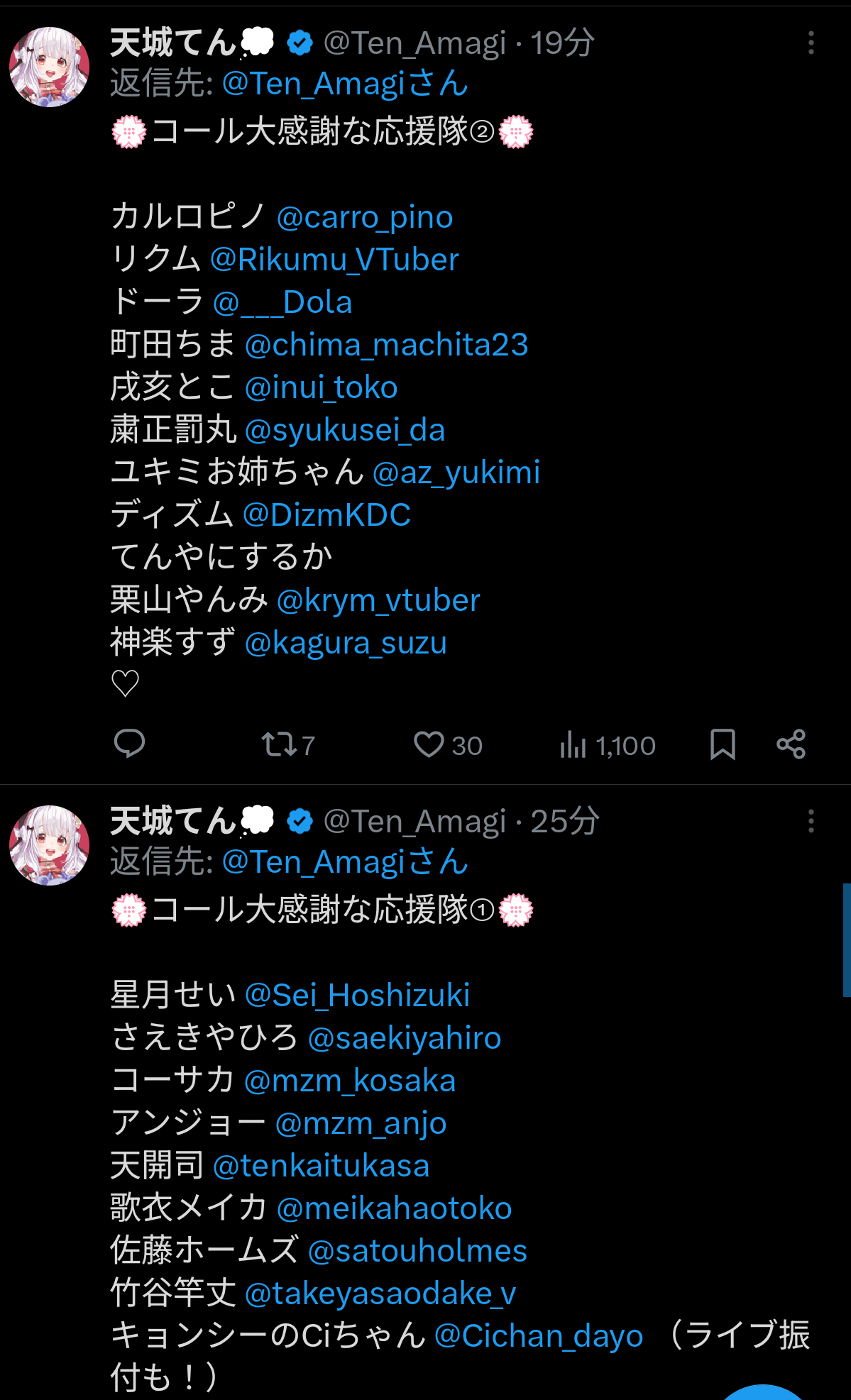Share the 応援隊② tweet
Screen dimensions: 851x1400
[x=791, y=744]
